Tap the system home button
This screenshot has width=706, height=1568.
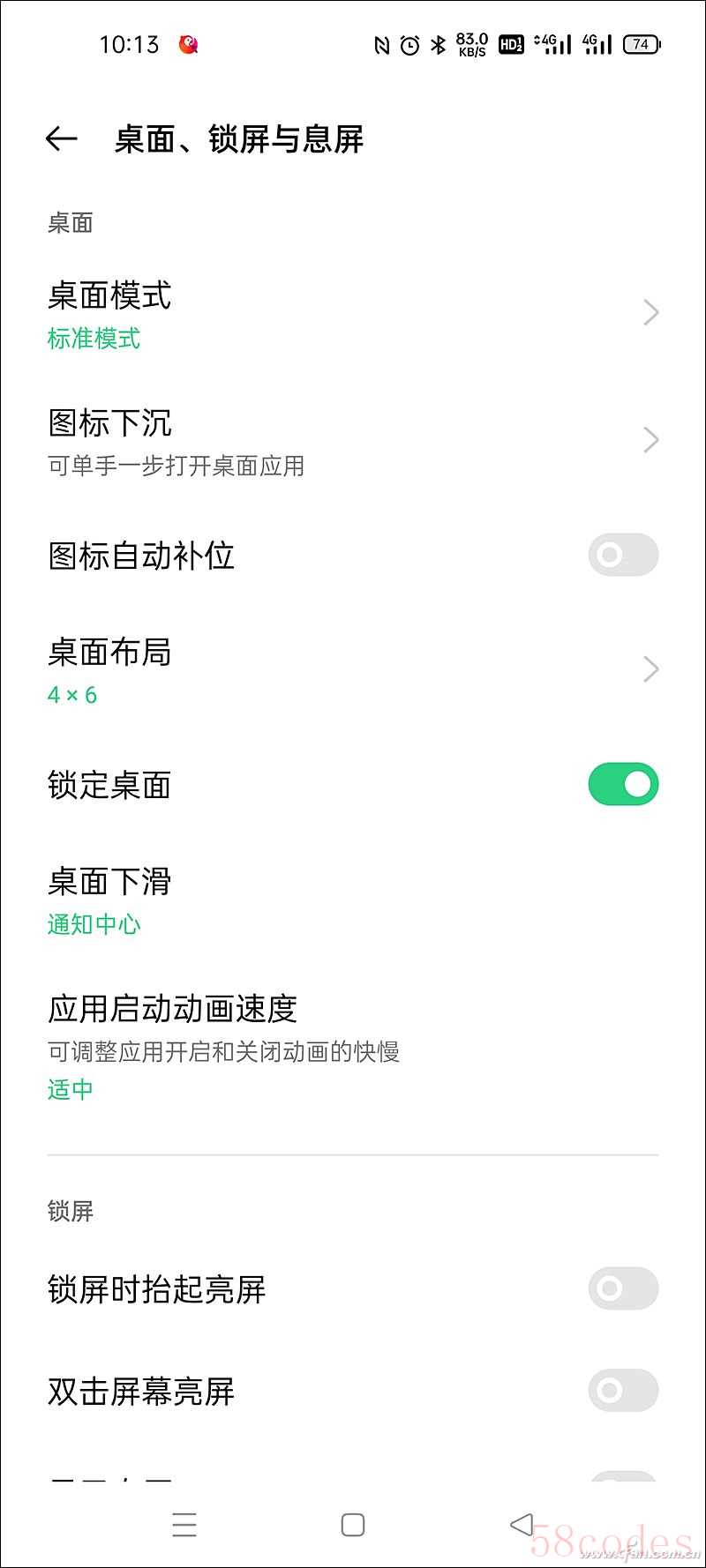pyautogui.click(x=353, y=1525)
